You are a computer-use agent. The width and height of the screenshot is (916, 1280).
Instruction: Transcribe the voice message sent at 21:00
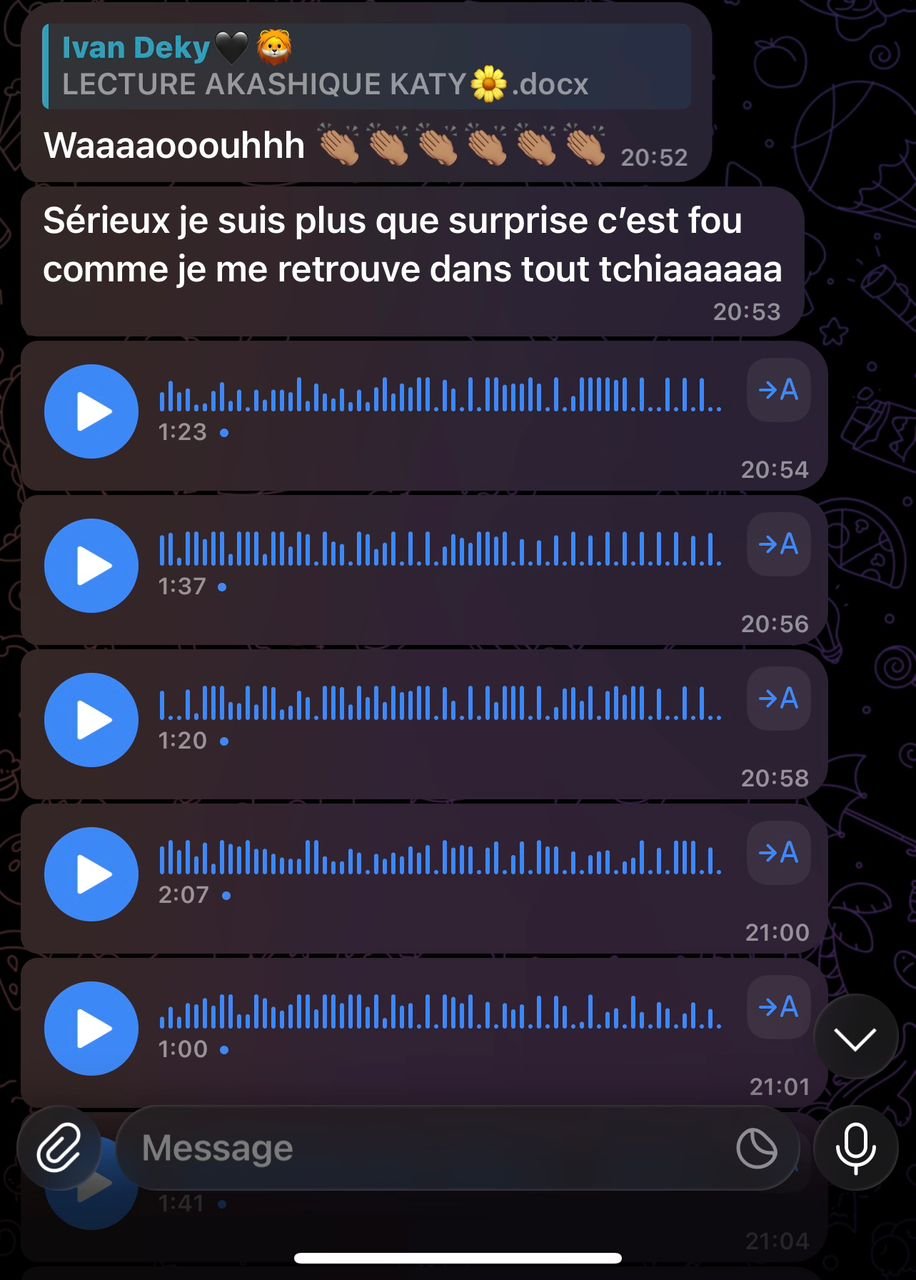[778, 853]
